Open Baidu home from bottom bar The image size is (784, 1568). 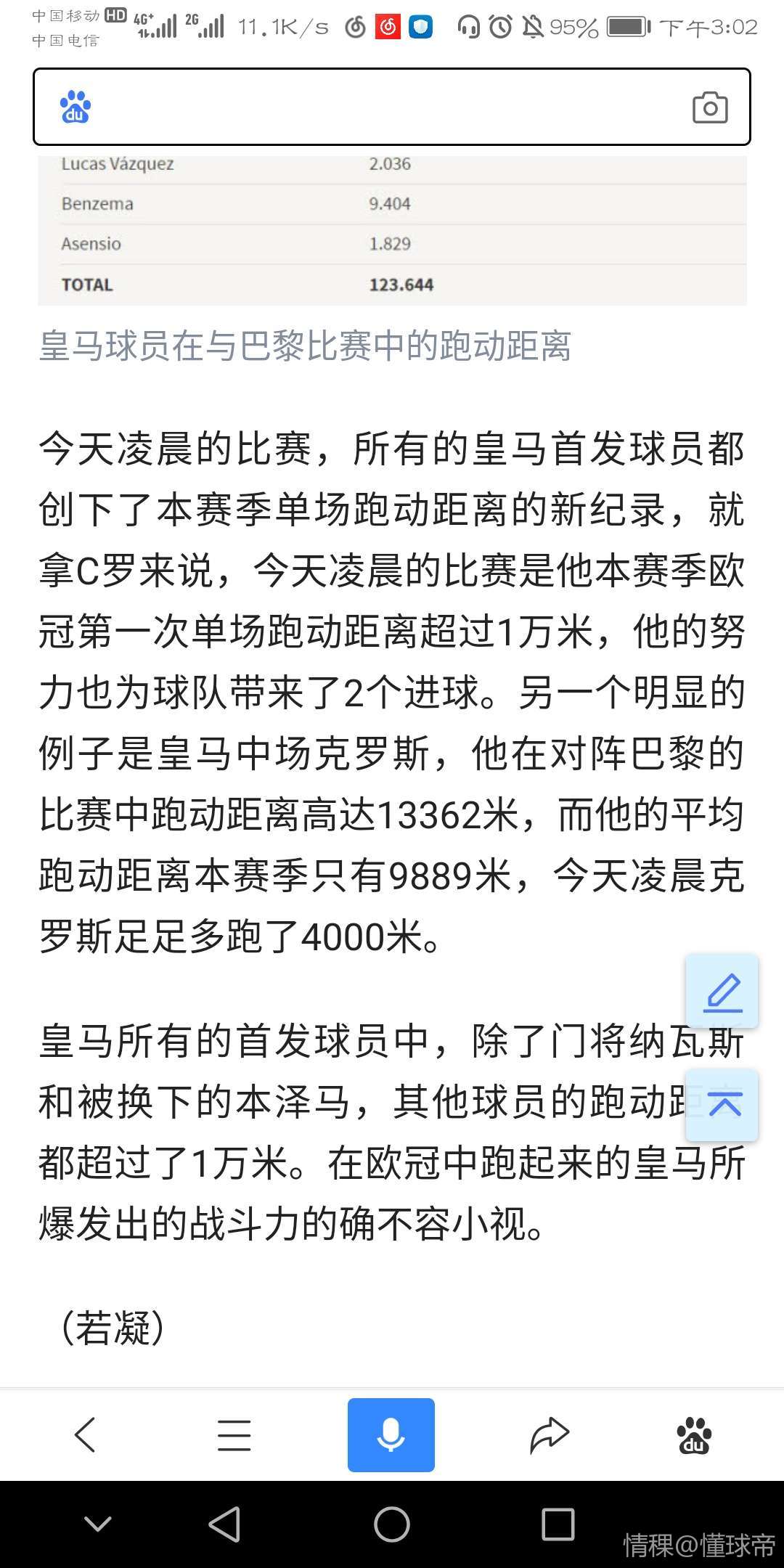click(x=694, y=1434)
